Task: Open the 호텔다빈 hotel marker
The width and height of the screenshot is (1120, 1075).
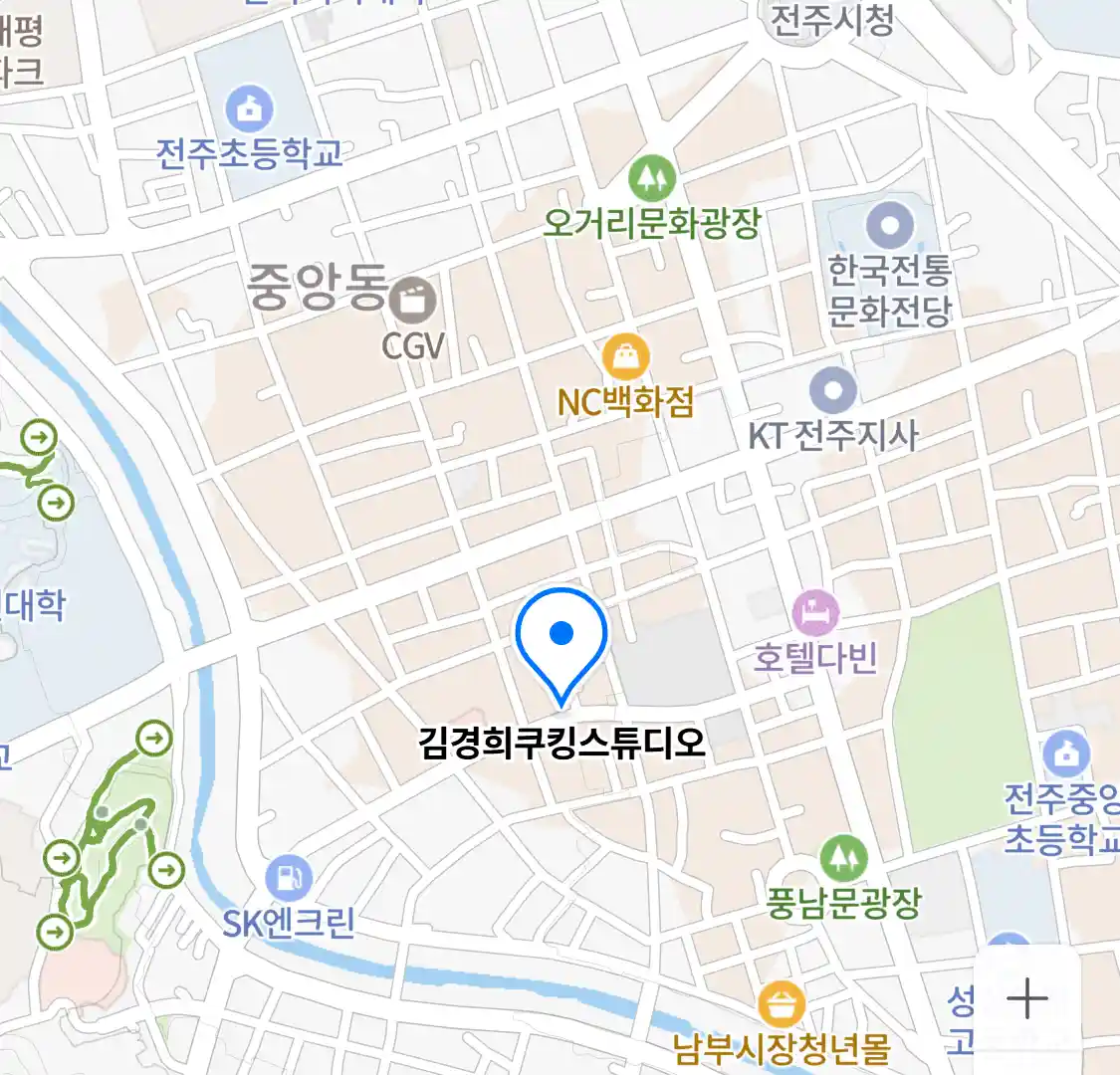Action: click(815, 613)
